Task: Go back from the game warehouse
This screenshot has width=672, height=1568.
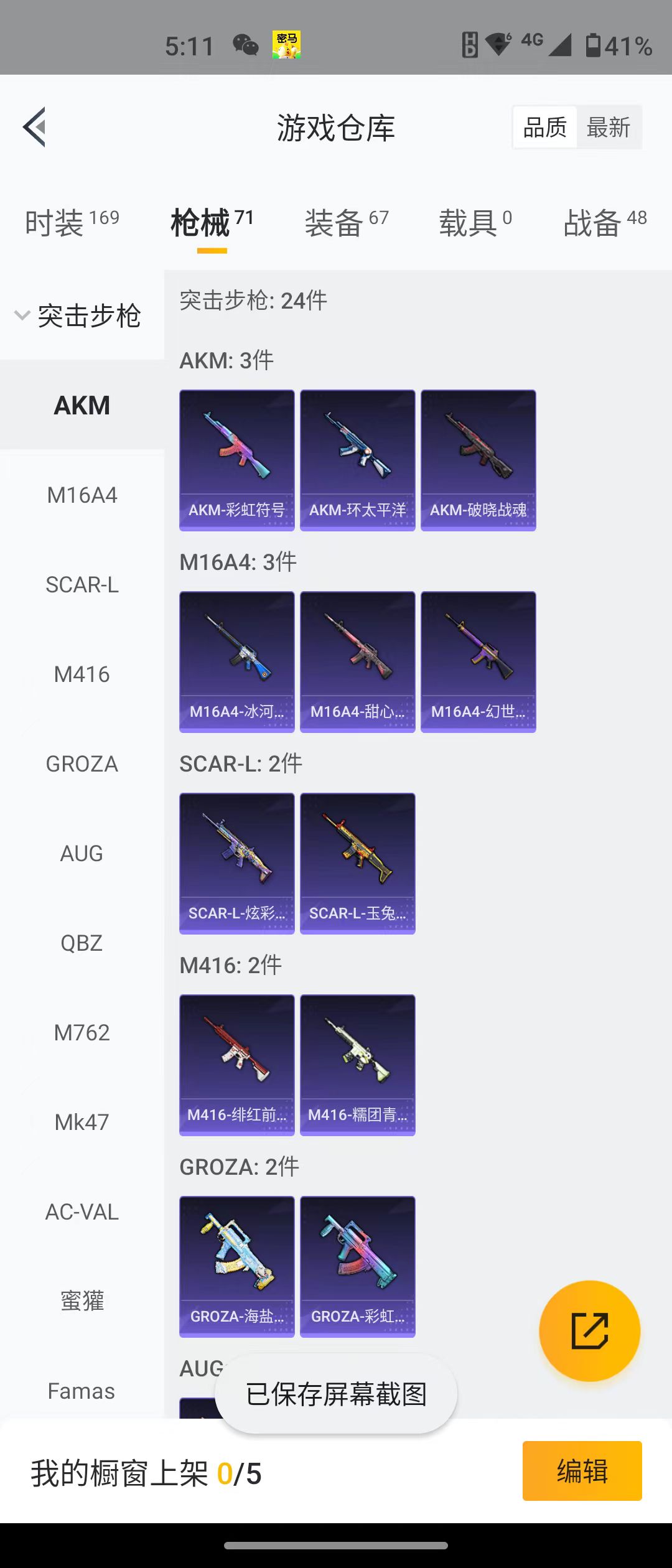Action: click(35, 127)
